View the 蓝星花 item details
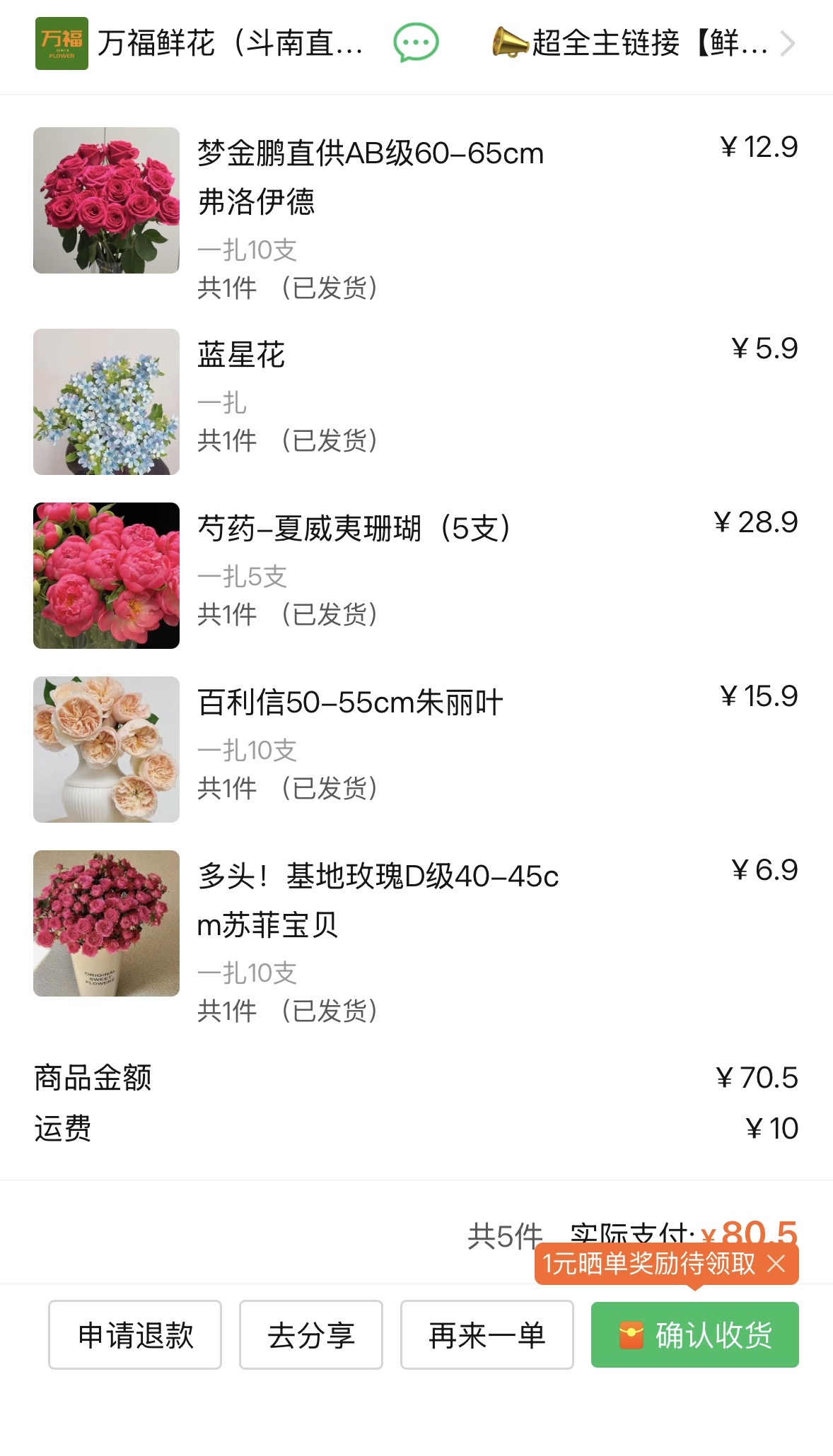833x1456 pixels. (241, 355)
